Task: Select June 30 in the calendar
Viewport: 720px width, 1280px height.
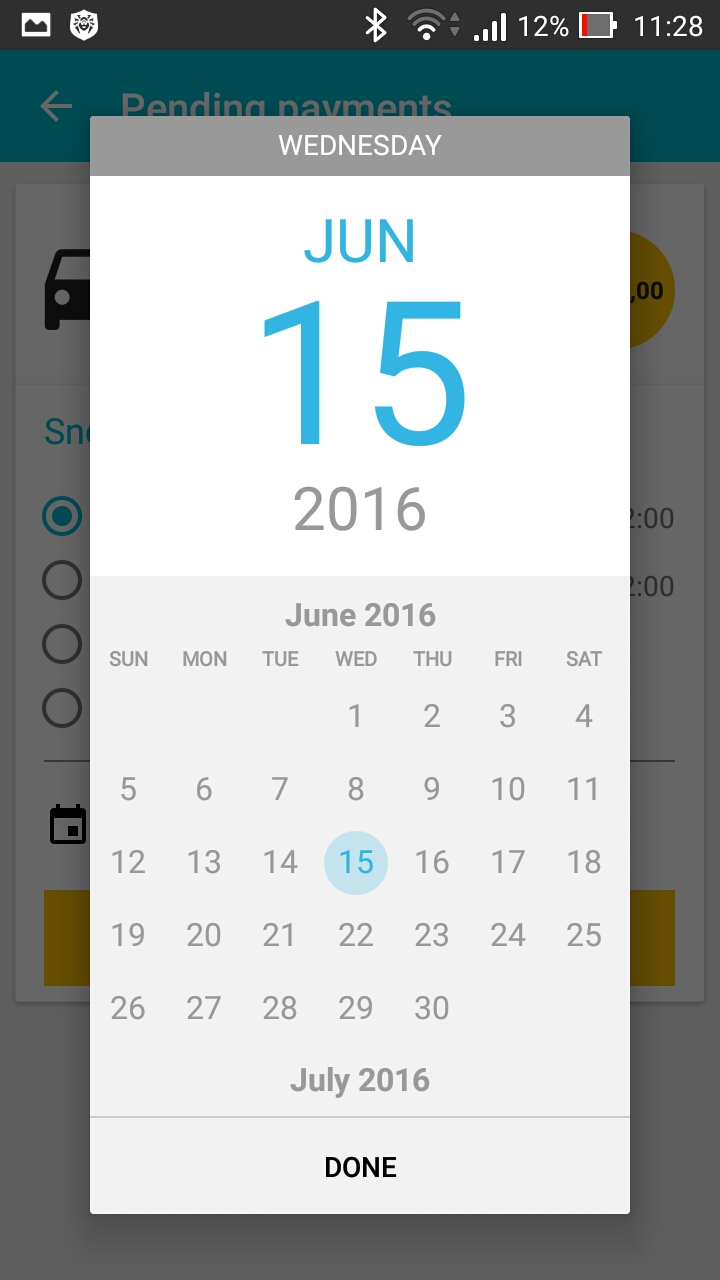Action: tap(432, 1008)
